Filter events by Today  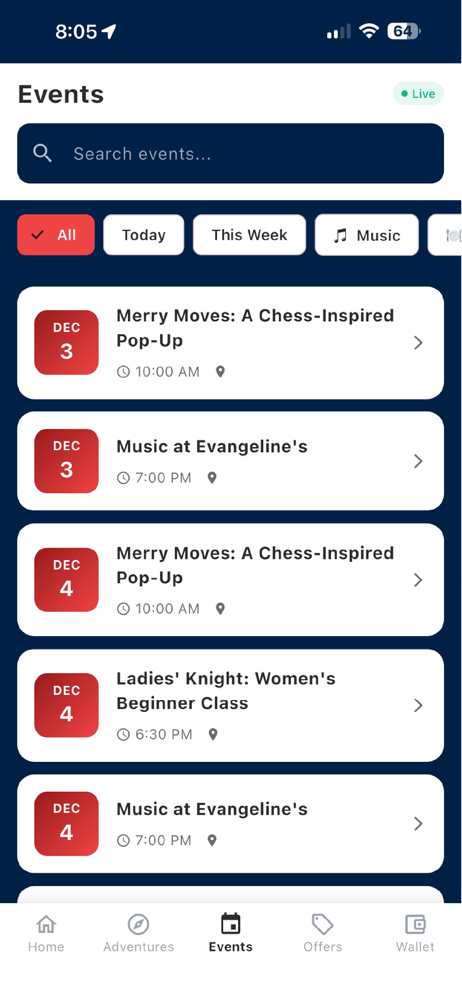tap(144, 235)
